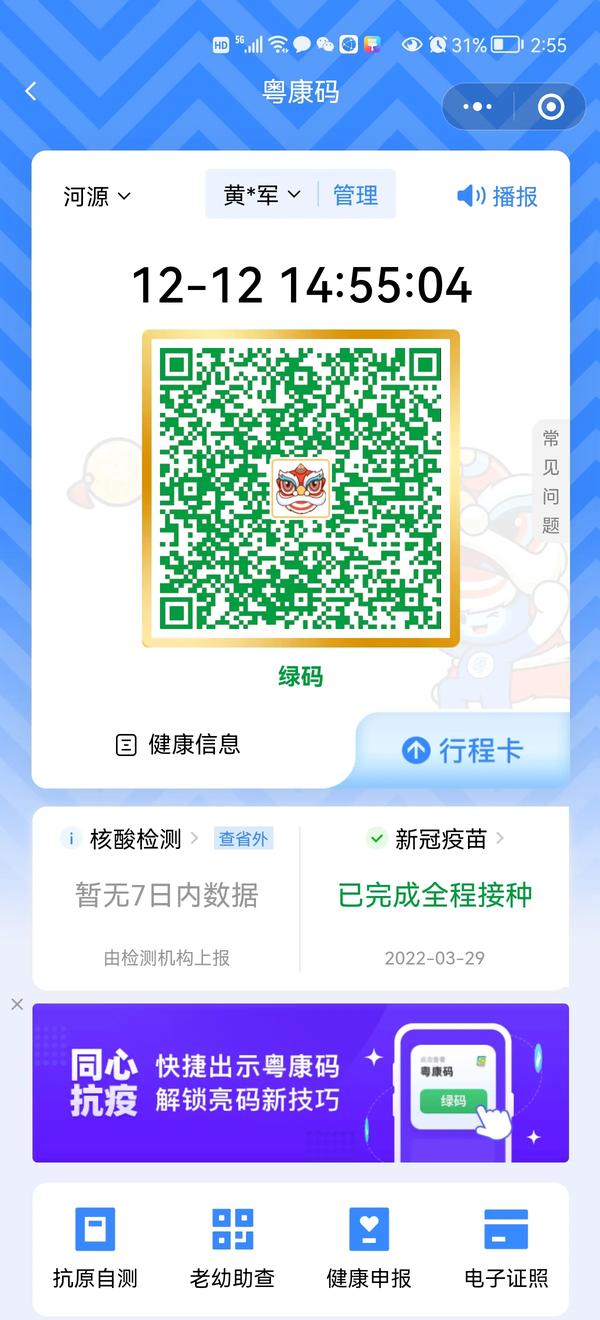The height and width of the screenshot is (1320, 600).
Task: Dismiss the 同心抗疫 banner
Action: tap(17, 1004)
